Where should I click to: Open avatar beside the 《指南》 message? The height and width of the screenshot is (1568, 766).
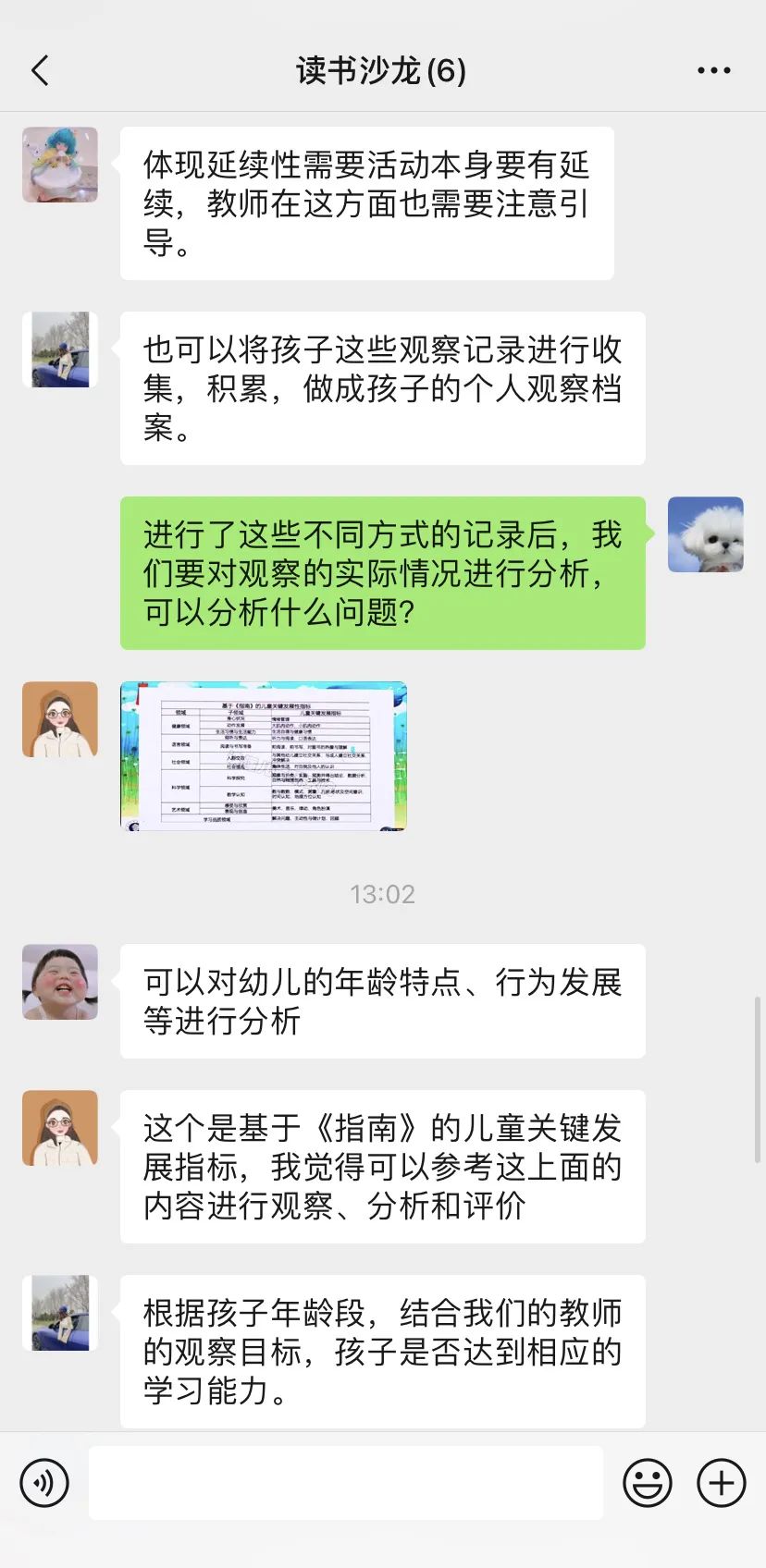click(x=60, y=1128)
